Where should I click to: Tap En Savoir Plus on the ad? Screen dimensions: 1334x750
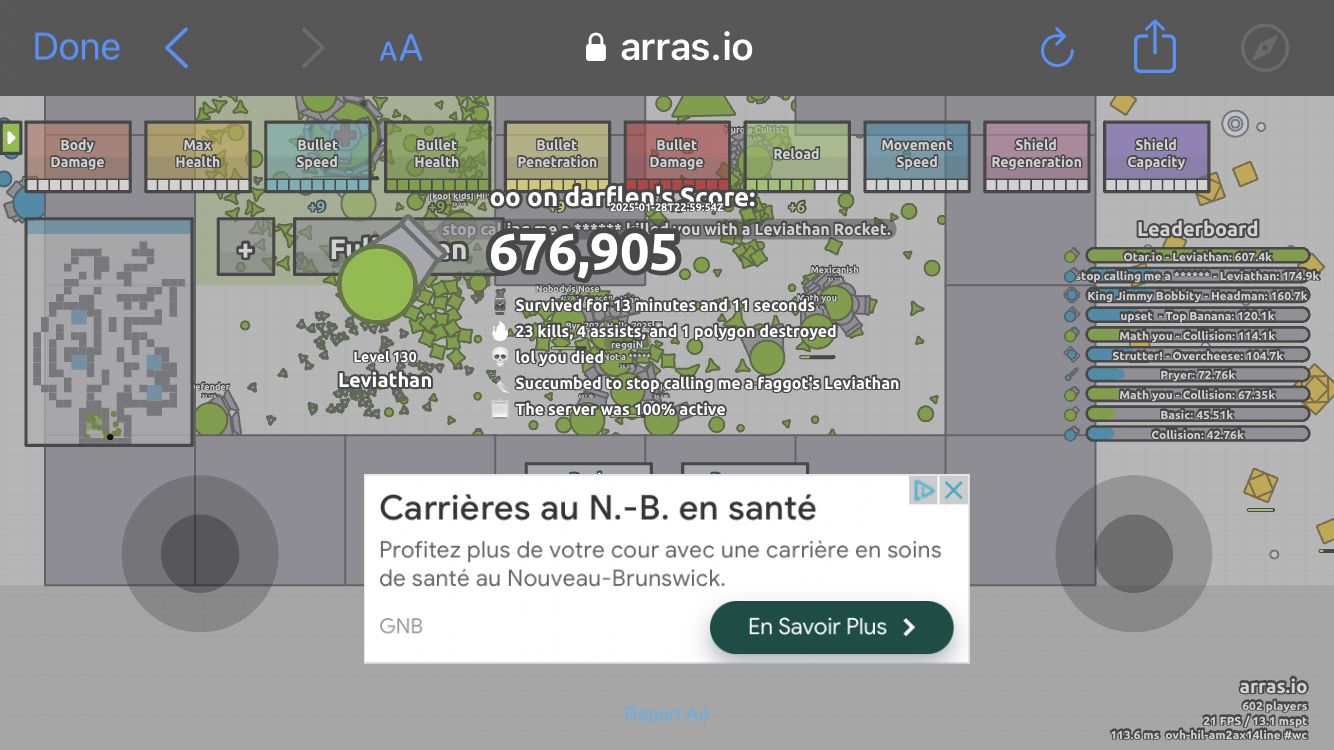click(x=831, y=627)
